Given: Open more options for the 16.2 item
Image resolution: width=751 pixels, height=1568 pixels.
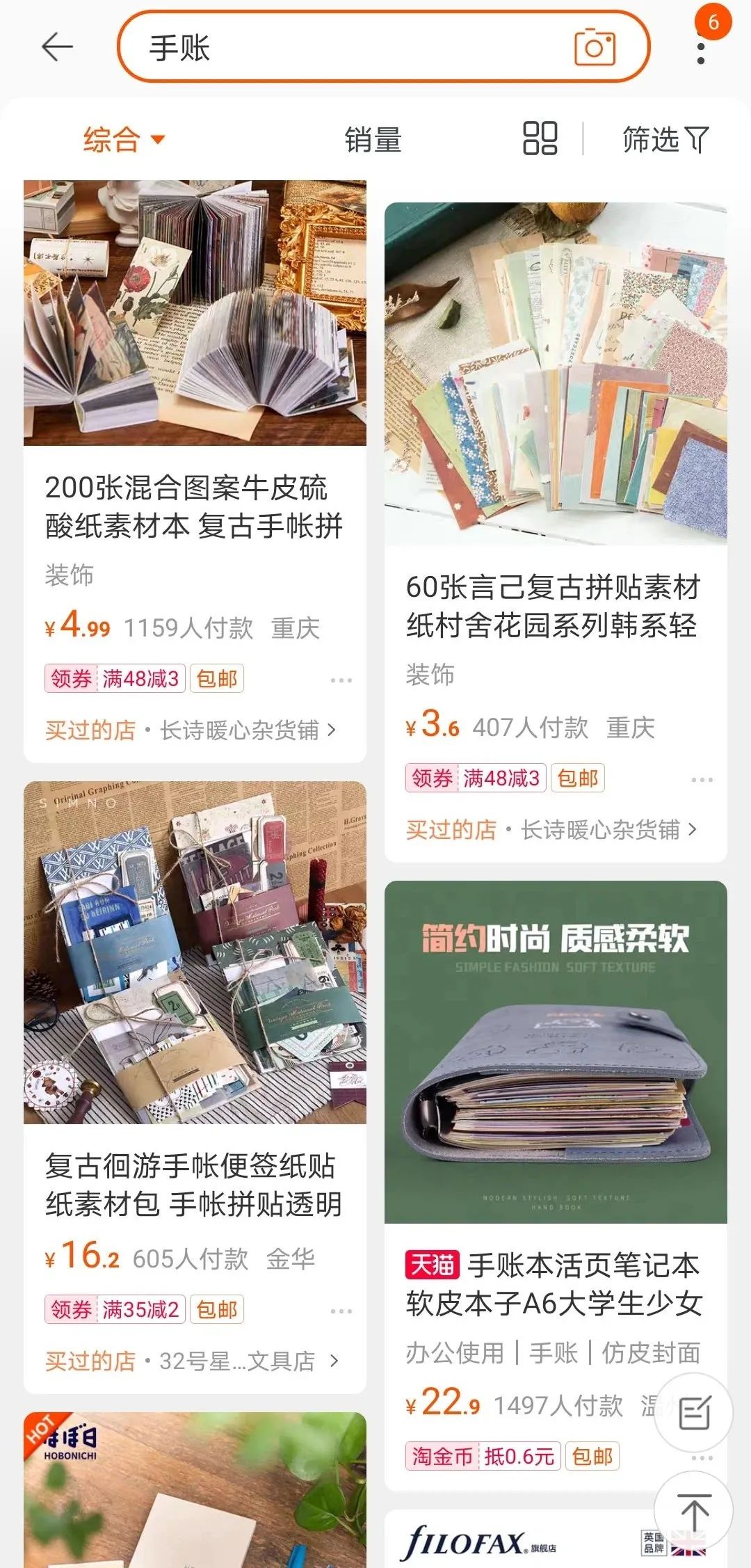Looking at the screenshot, I should pyautogui.click(x=341, y=1311).
